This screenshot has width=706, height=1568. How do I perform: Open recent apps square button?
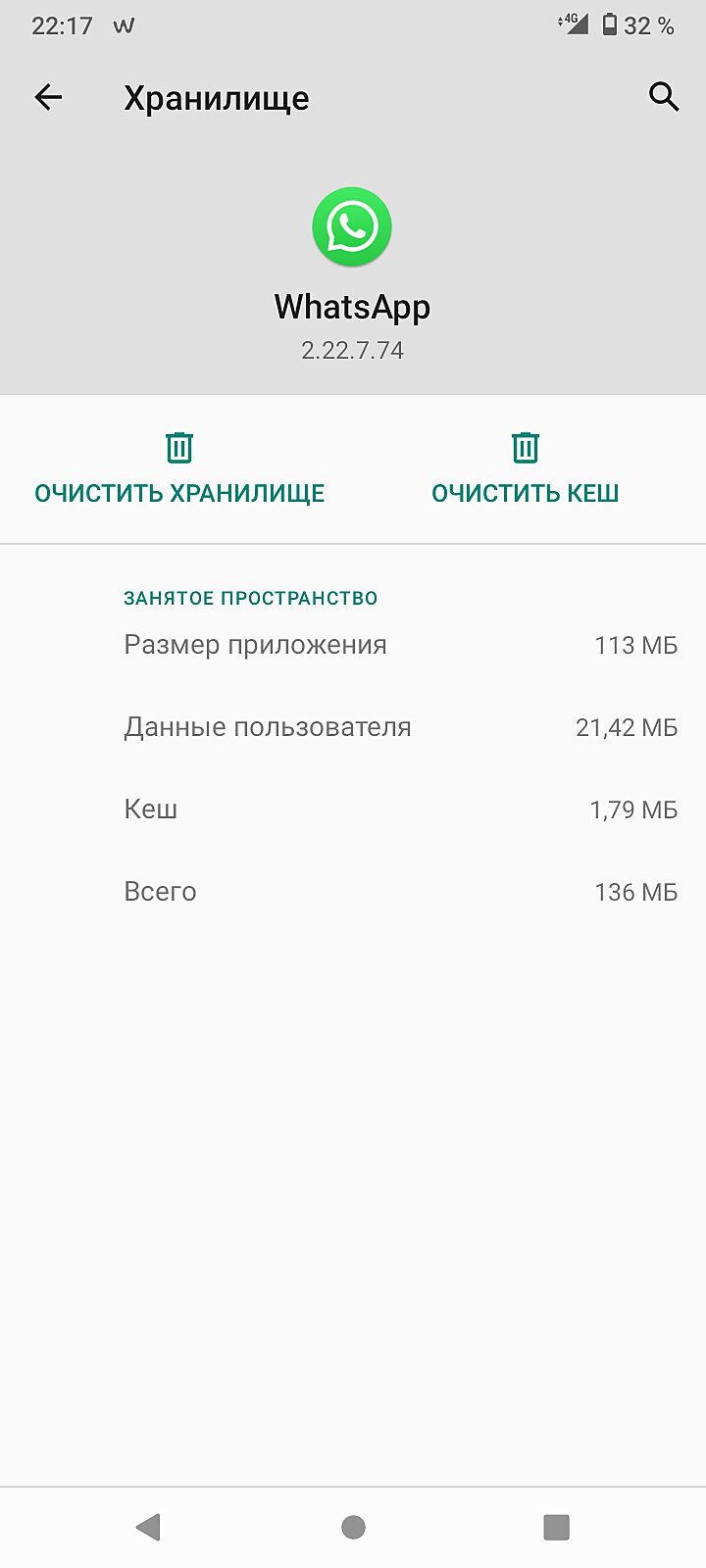(x=556, y=1527)
